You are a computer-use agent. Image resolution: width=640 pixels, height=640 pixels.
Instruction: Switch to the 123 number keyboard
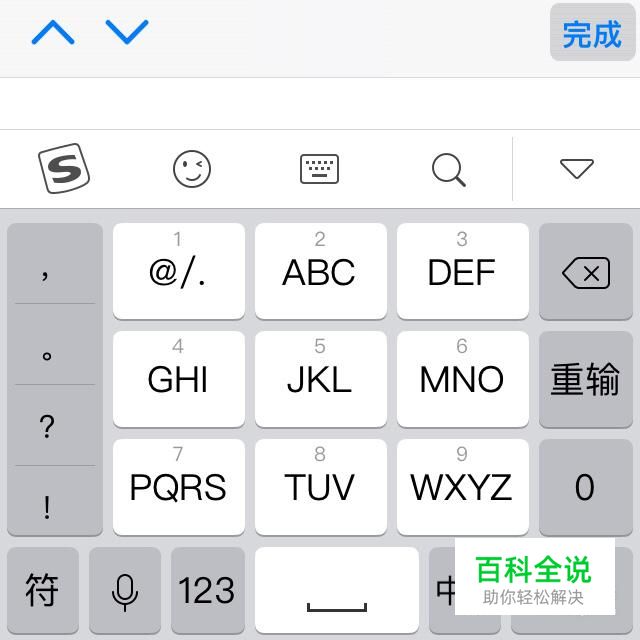tap(207, 591)
